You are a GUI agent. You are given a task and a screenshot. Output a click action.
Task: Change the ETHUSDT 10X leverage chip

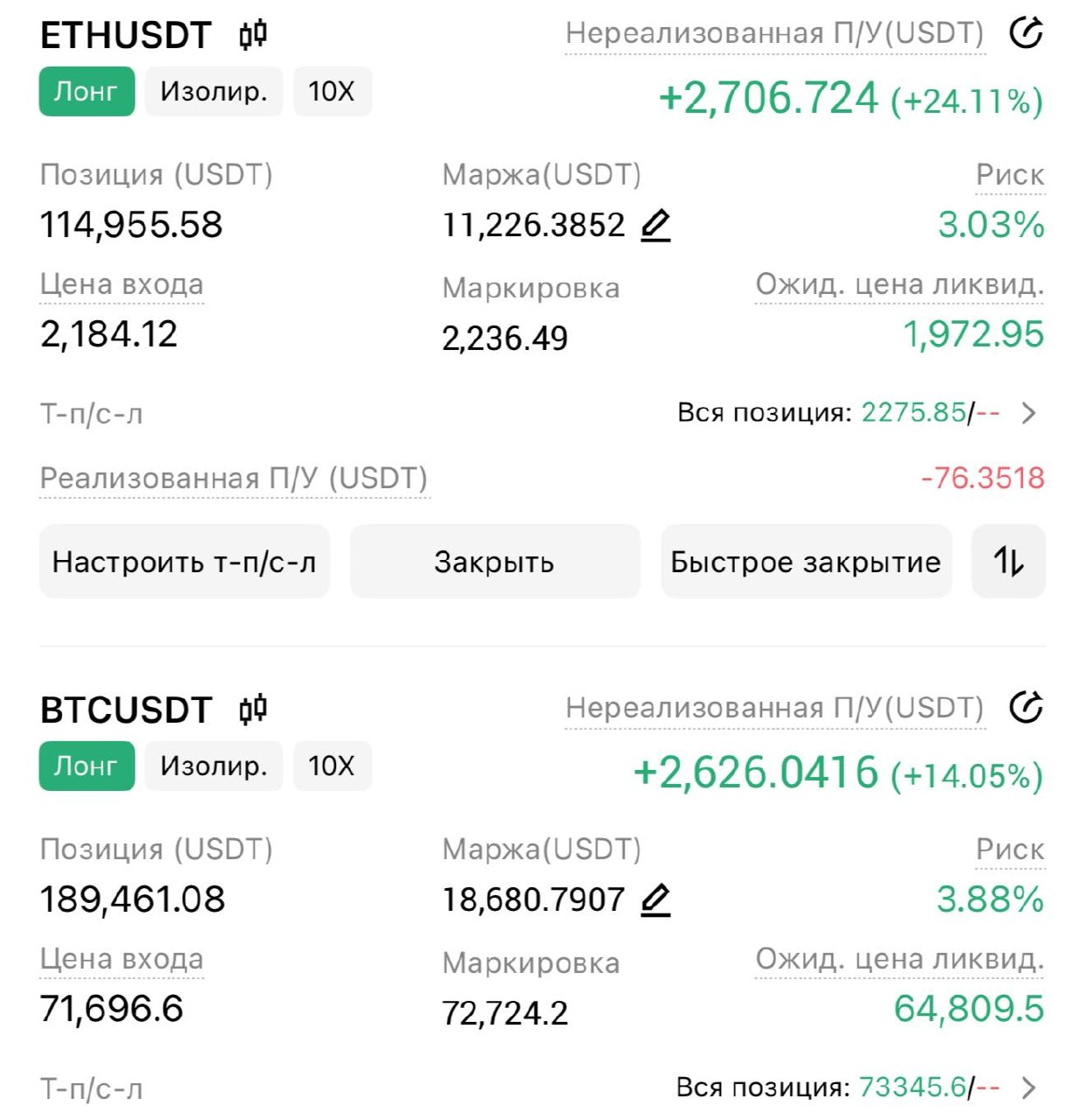point(332,91)
